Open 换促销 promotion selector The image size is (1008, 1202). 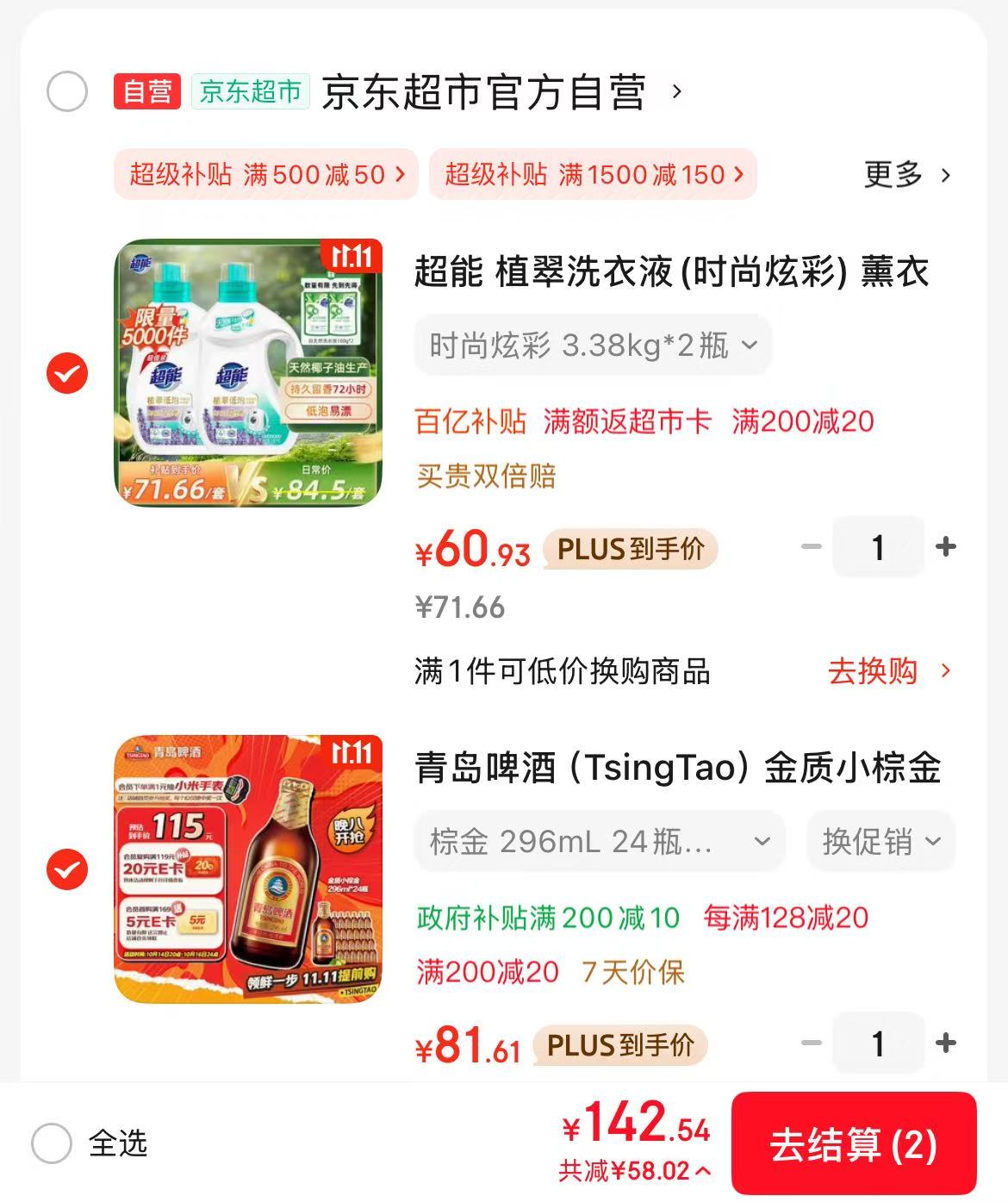pos(880,842)
